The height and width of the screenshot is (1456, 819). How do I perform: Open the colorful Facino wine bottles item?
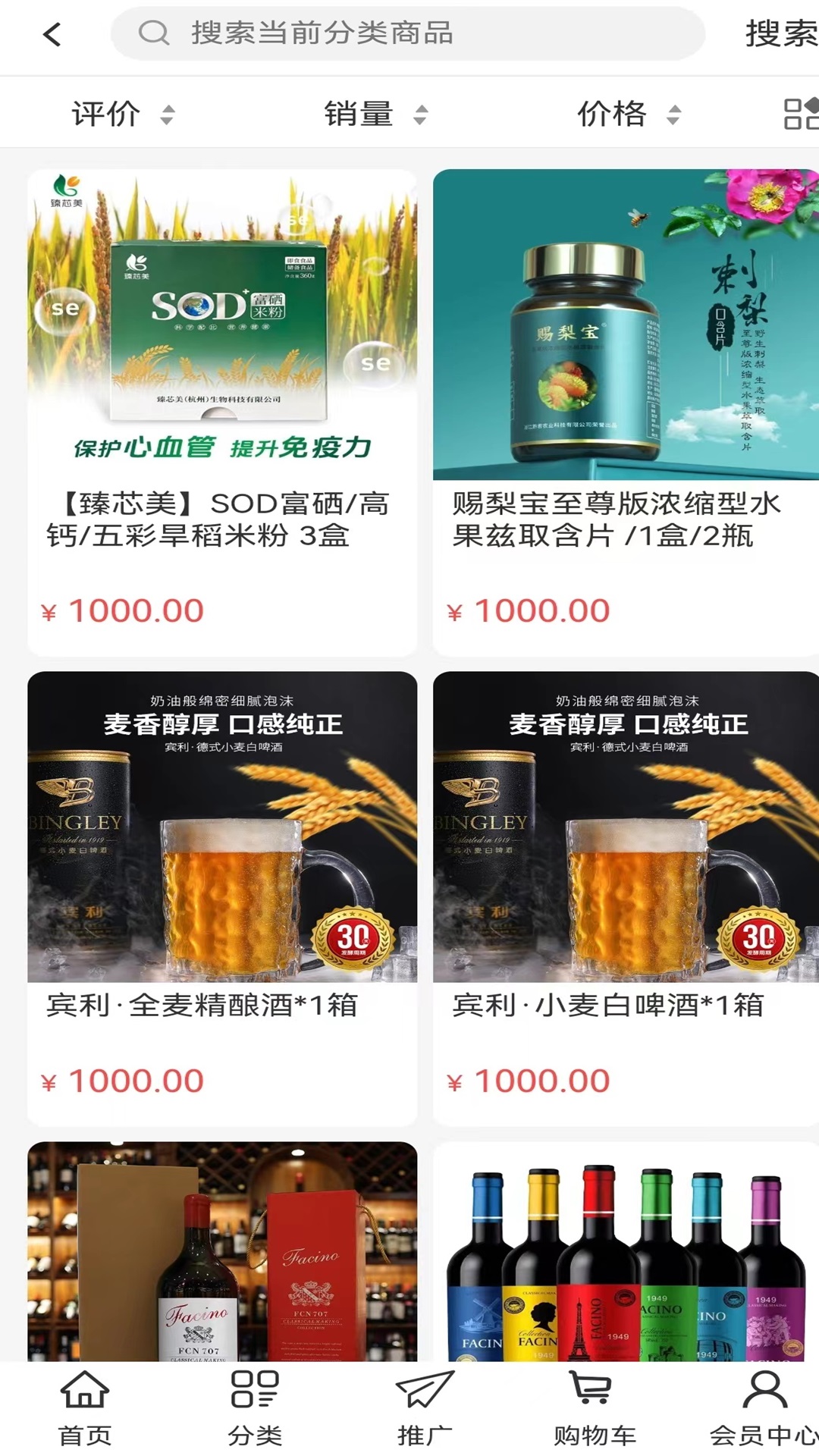point(626,1251)
